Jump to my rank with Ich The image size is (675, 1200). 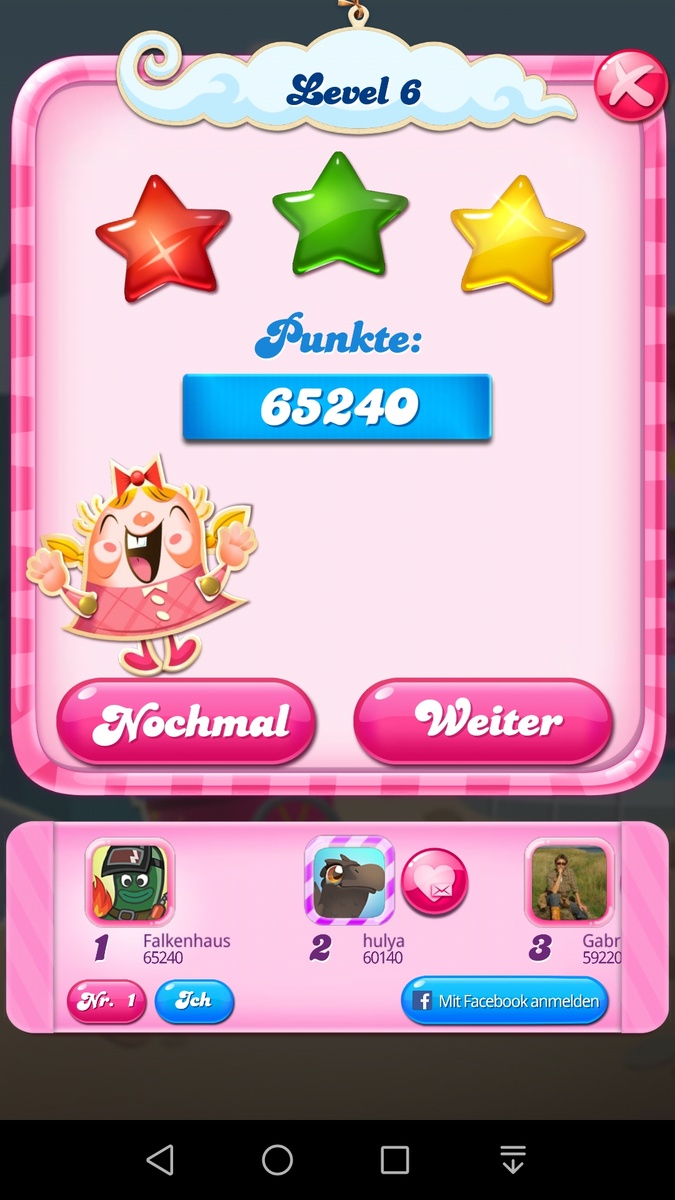[194, 1001]
